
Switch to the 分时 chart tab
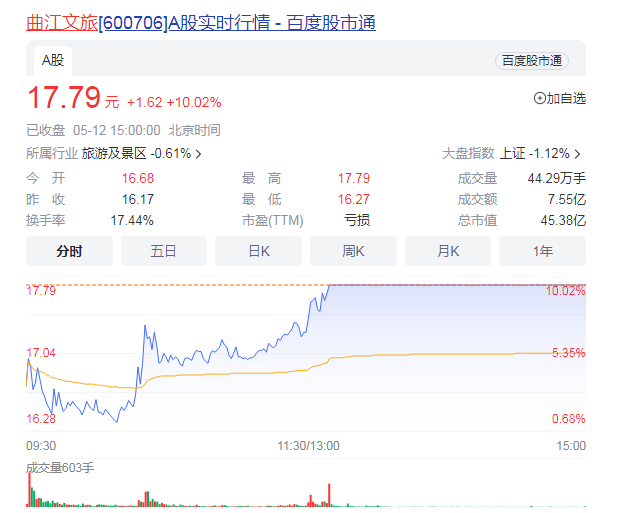[69, 251]
